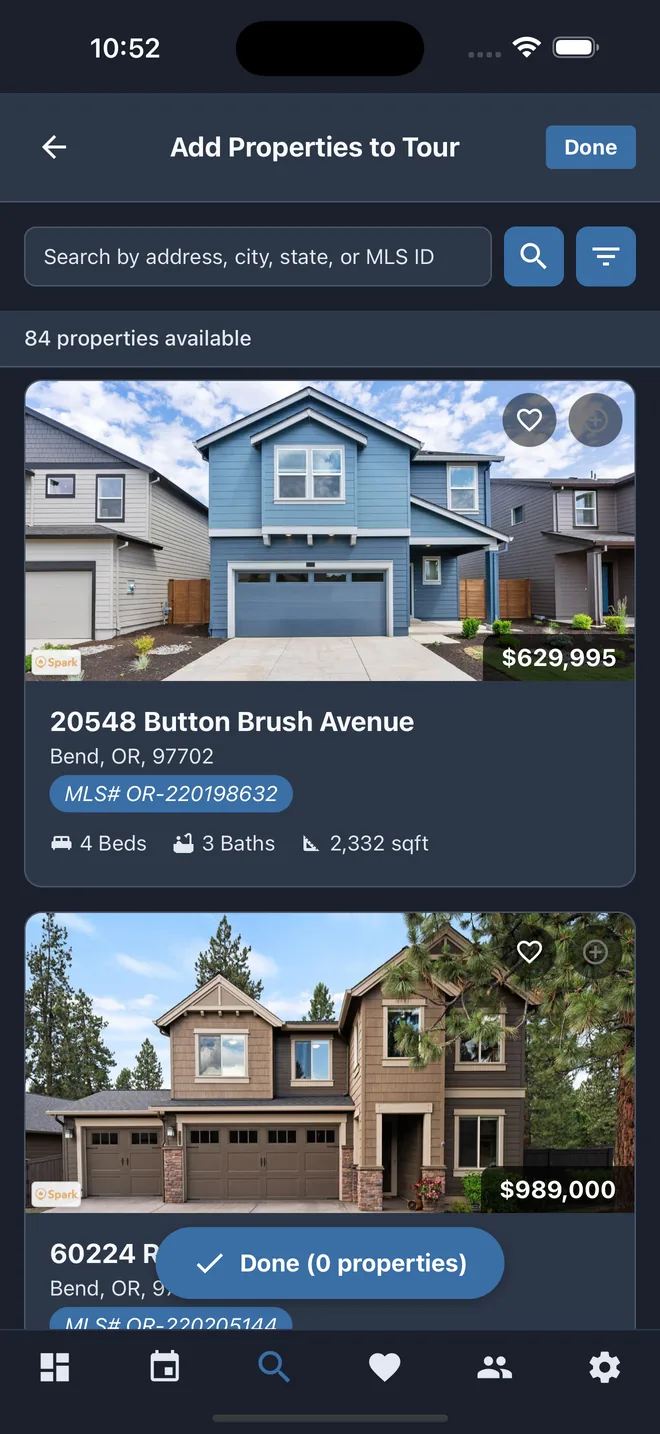Favorite the $989,000 listing
The width and height of the screenshot is (660, 1434).
[529, 952]
